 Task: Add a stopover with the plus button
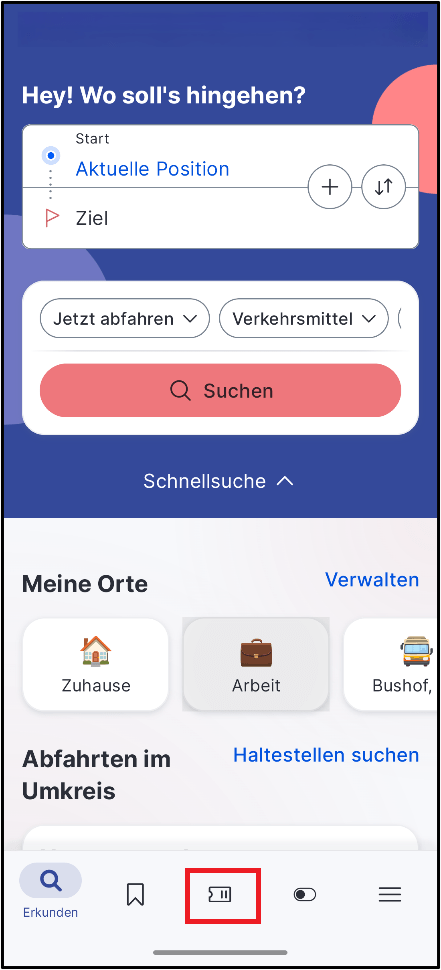pyautogui.click(x=330, y=187)
